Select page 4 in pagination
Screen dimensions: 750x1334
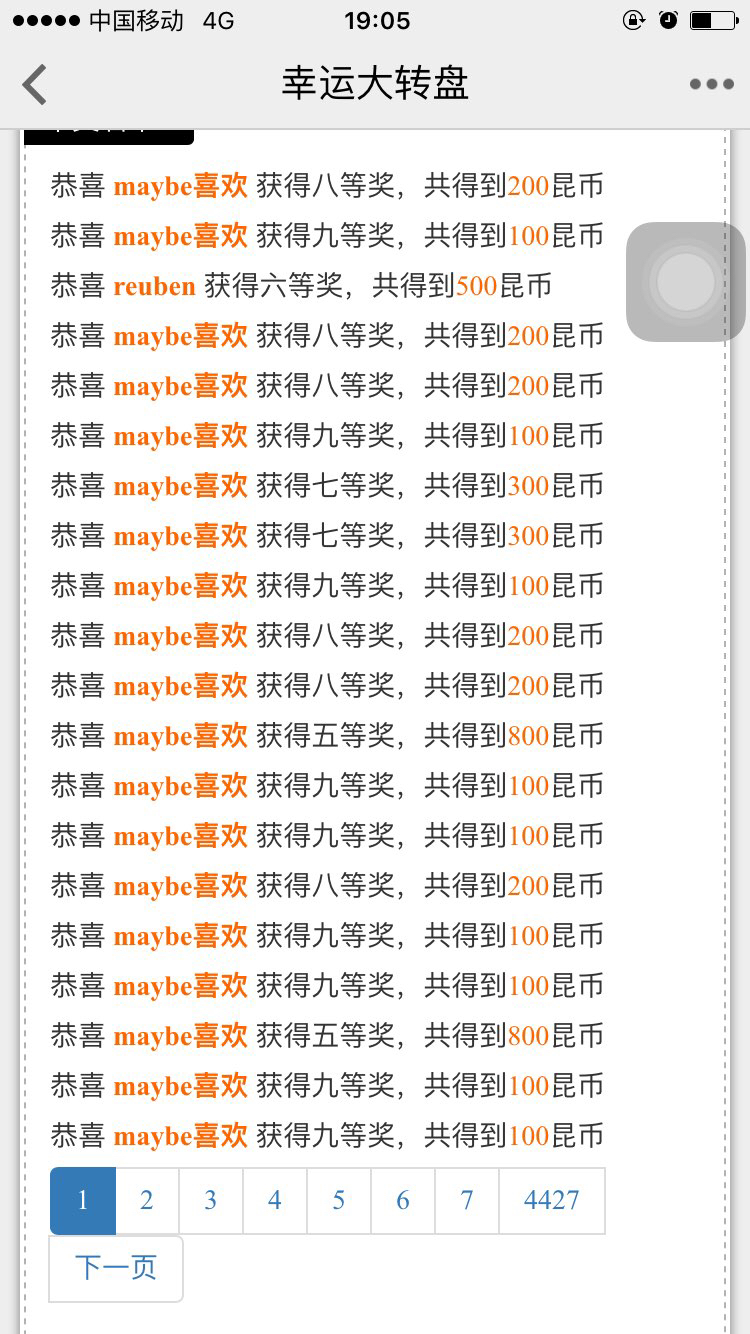point(275,1200)
